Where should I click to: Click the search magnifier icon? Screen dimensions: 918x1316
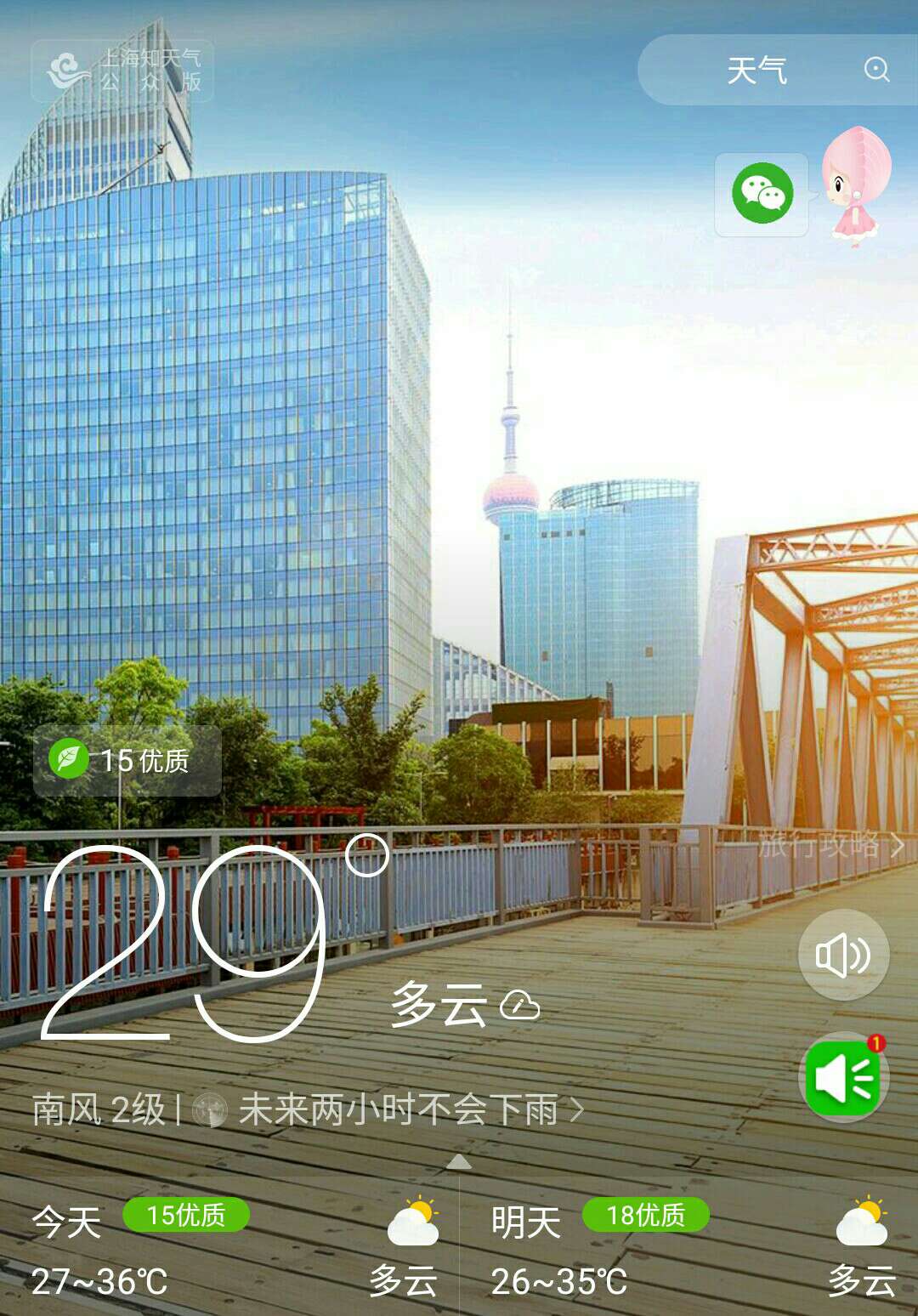[x=877, y=71]
